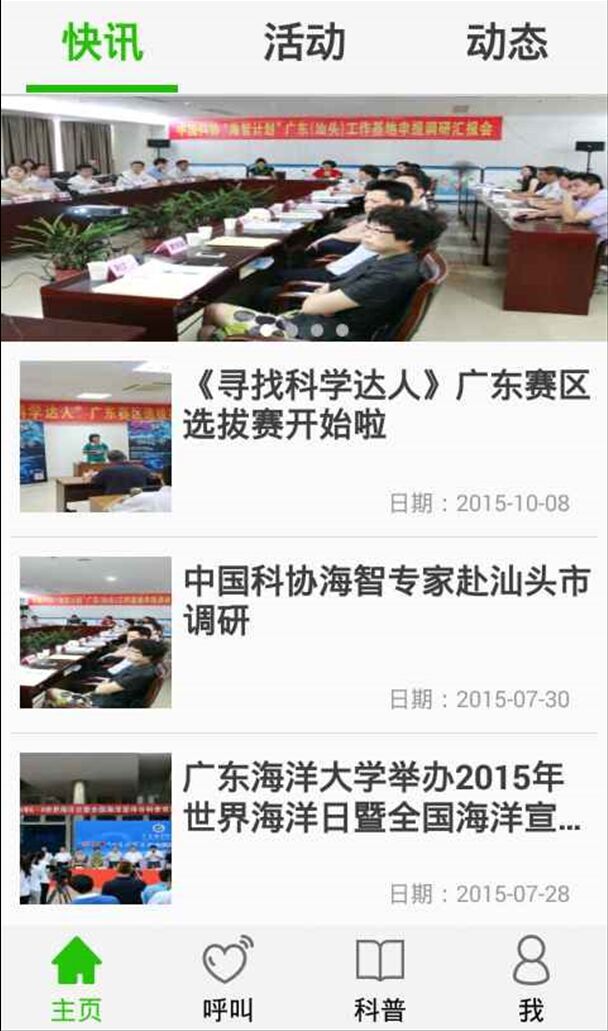Read 中国科协海智专家赴汕头市调研 news
608x1031 pixels.
click(386, 602)
